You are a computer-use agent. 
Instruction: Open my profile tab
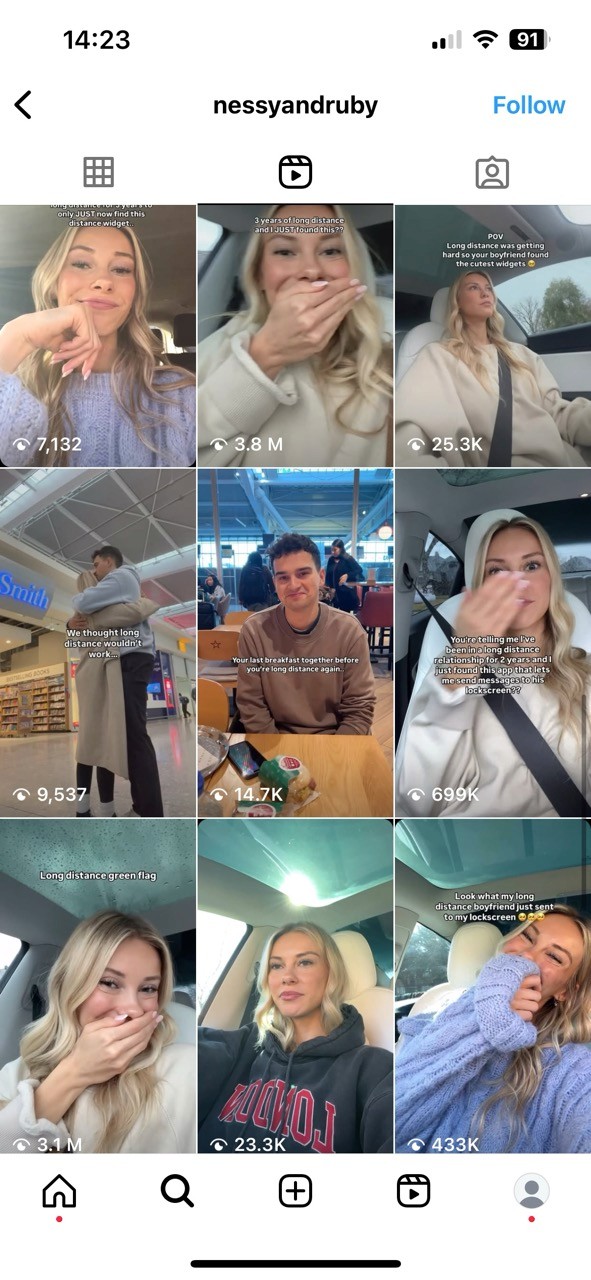531,1191
